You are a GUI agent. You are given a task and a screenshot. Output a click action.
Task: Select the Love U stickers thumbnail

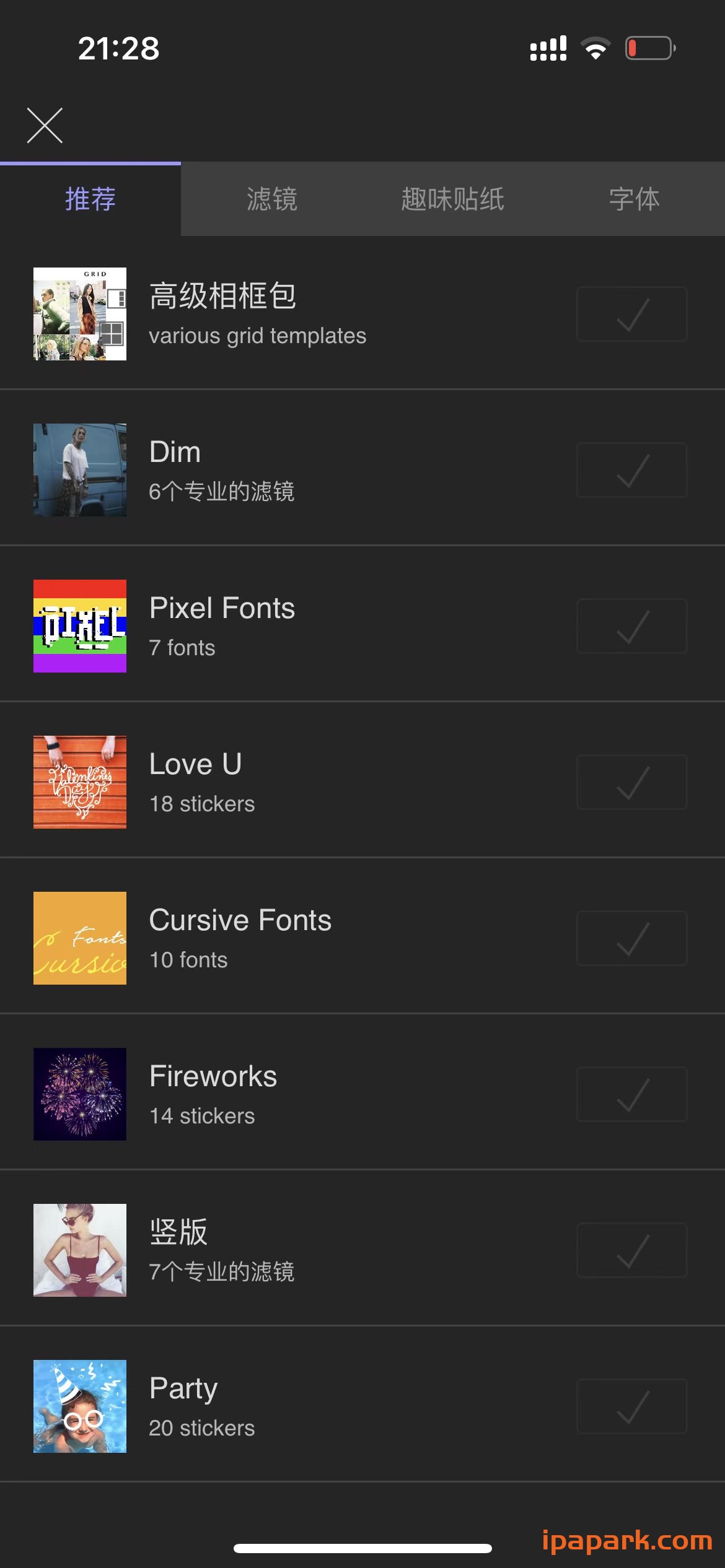79,782
